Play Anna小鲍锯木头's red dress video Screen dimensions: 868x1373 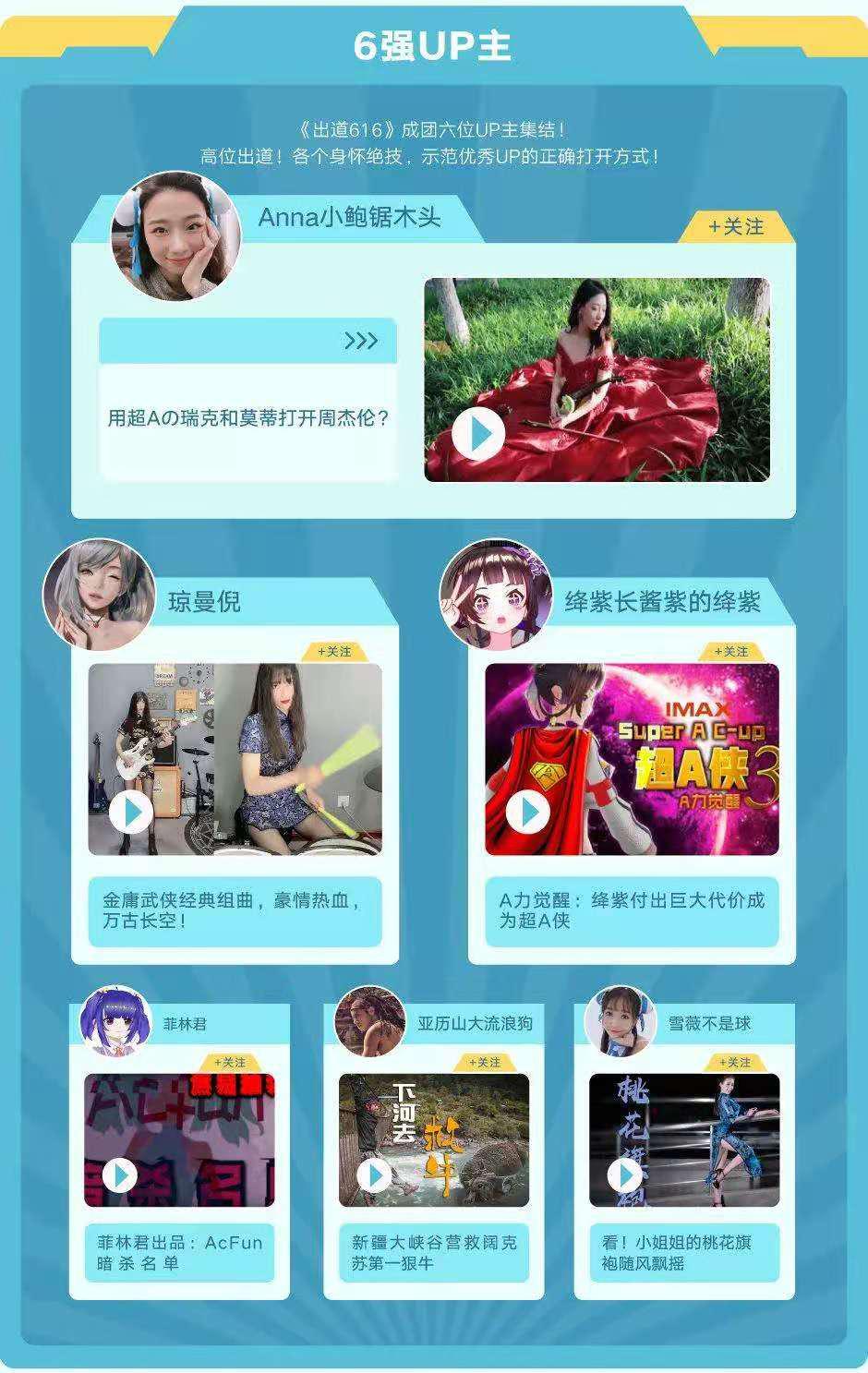(477, 434)
